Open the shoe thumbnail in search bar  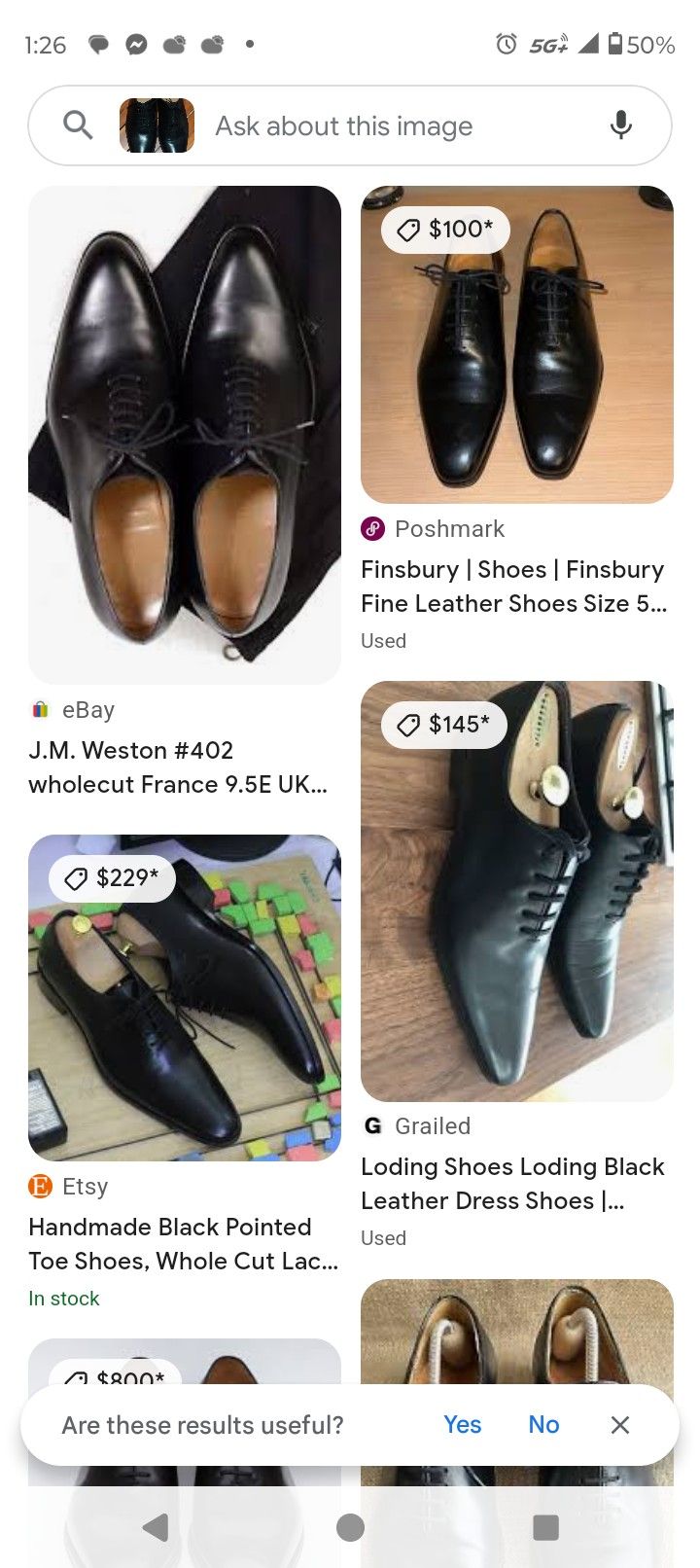point(157,125)
